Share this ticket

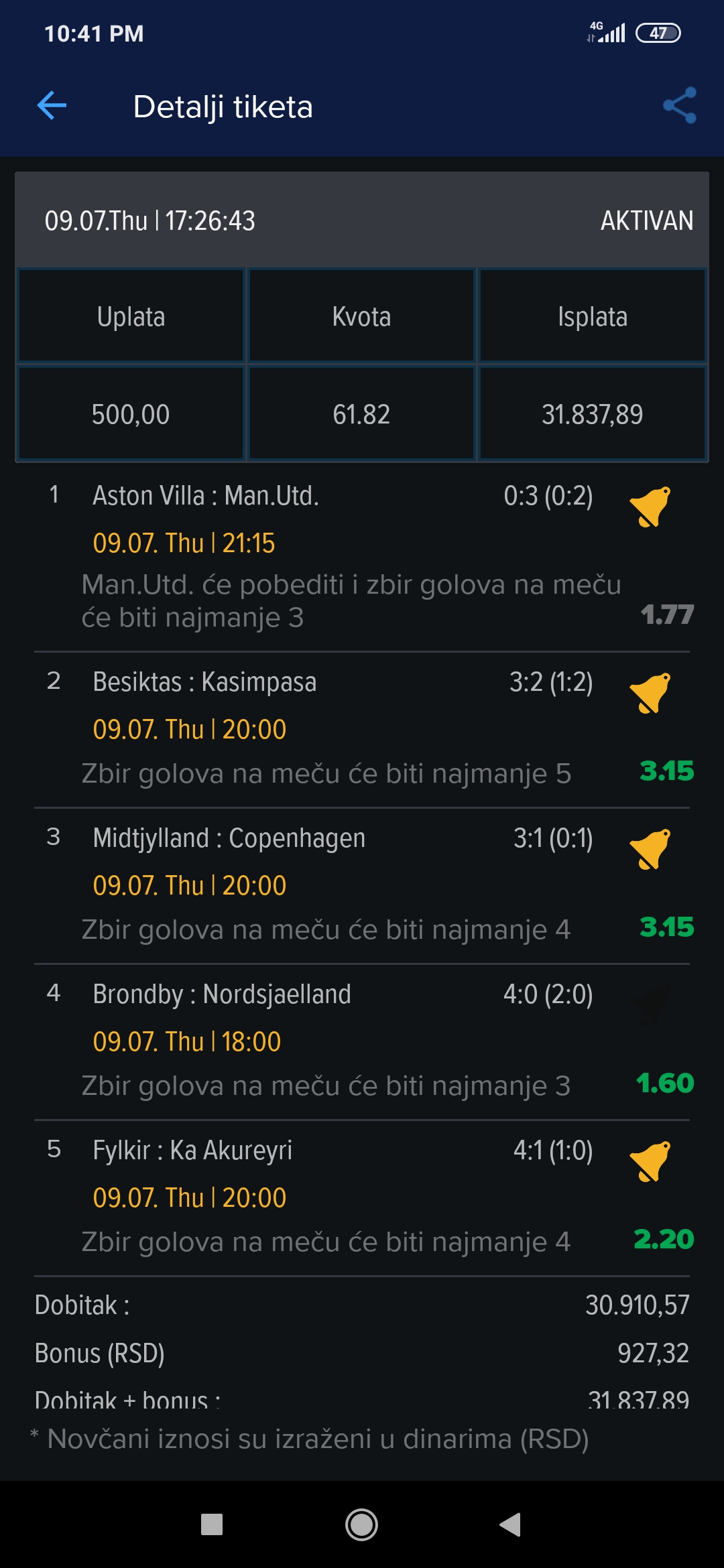680,106
